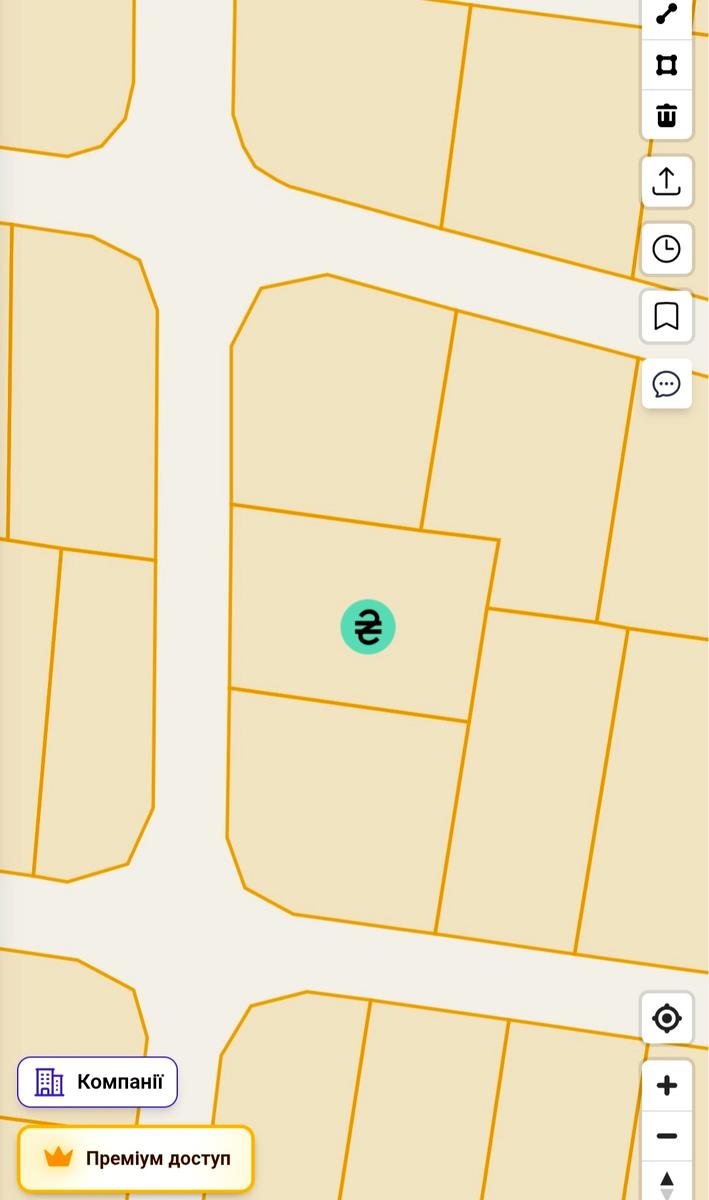Tap the share/export icon
Image resolution: width=709 pixels, height=1200 pixels.
(666, 181)
